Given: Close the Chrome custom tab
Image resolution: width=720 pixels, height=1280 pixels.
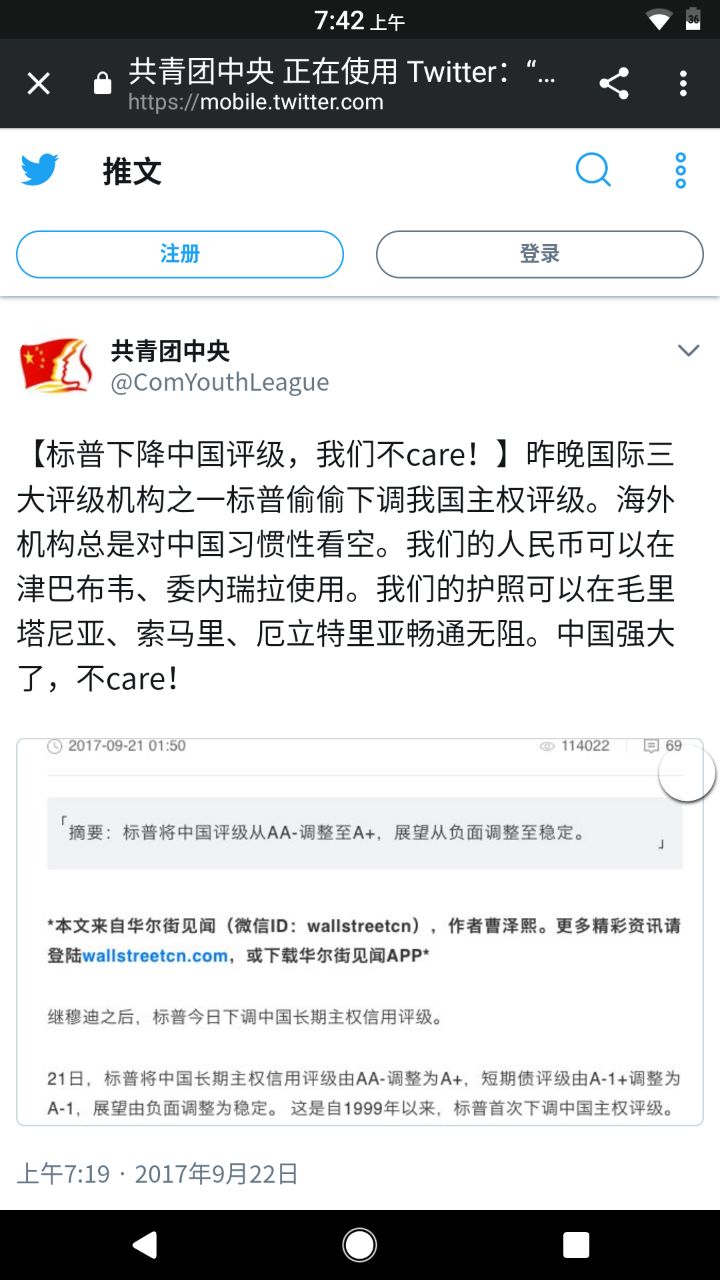Looking at the screenshot, I should (x=38, y=84).
